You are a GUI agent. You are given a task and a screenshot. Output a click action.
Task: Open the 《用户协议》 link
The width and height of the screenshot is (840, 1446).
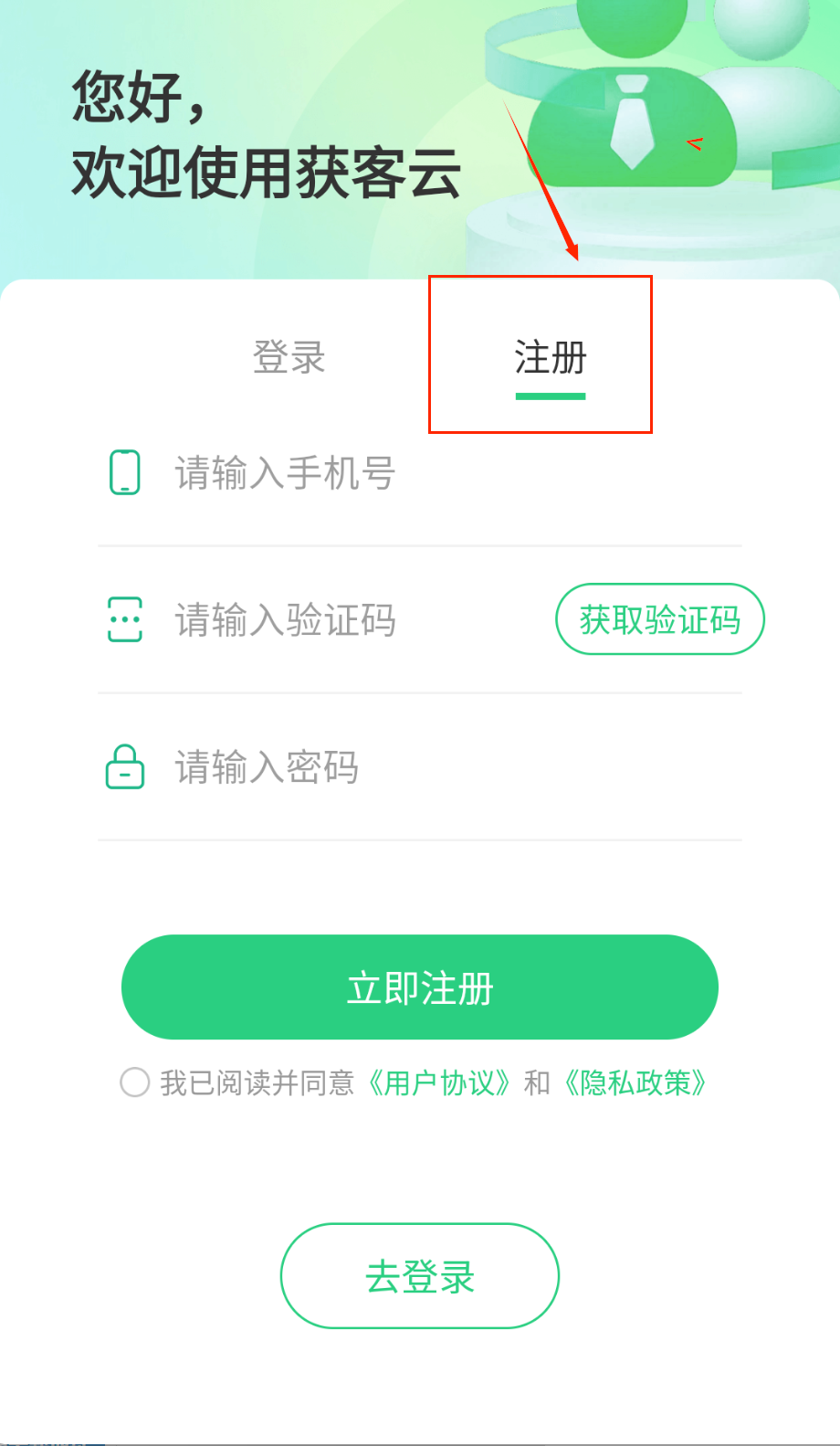(438, 1083)
